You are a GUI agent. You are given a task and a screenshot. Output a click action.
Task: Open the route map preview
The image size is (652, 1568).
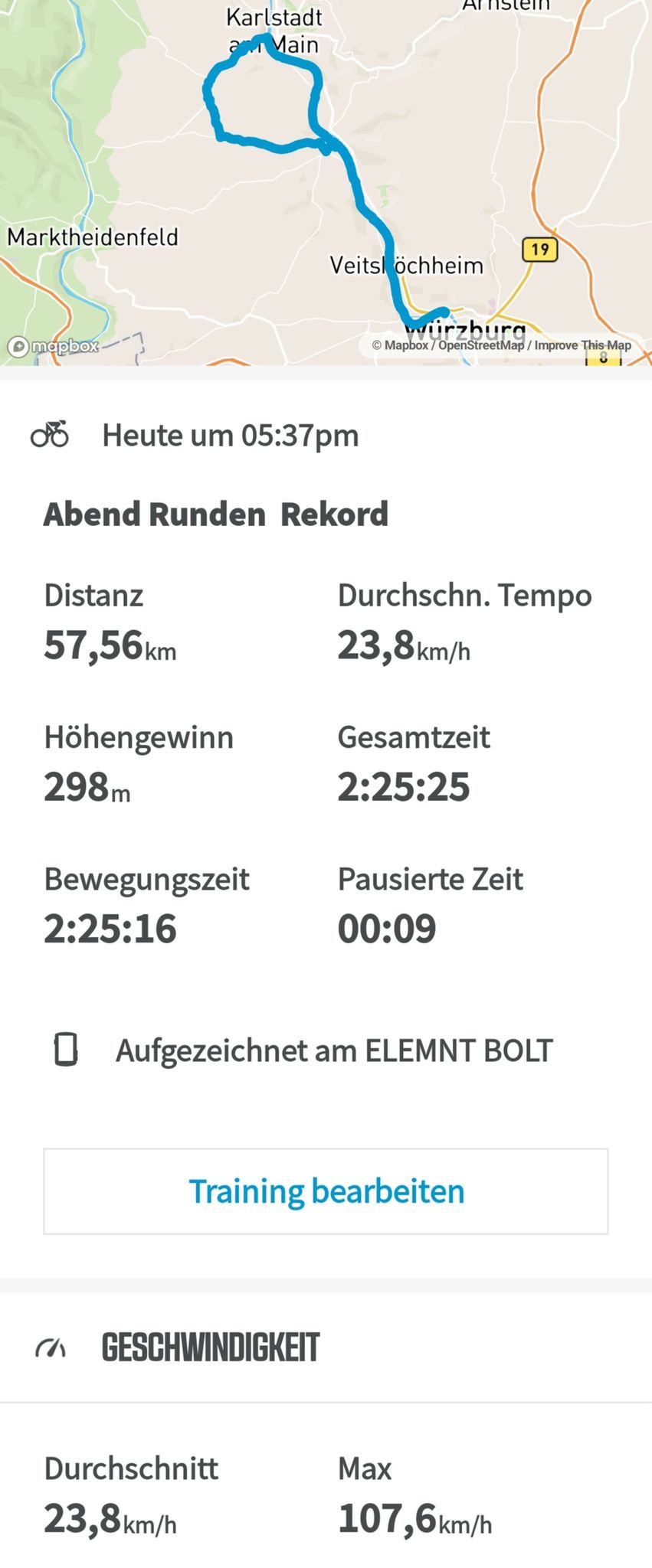click(326, 182)
